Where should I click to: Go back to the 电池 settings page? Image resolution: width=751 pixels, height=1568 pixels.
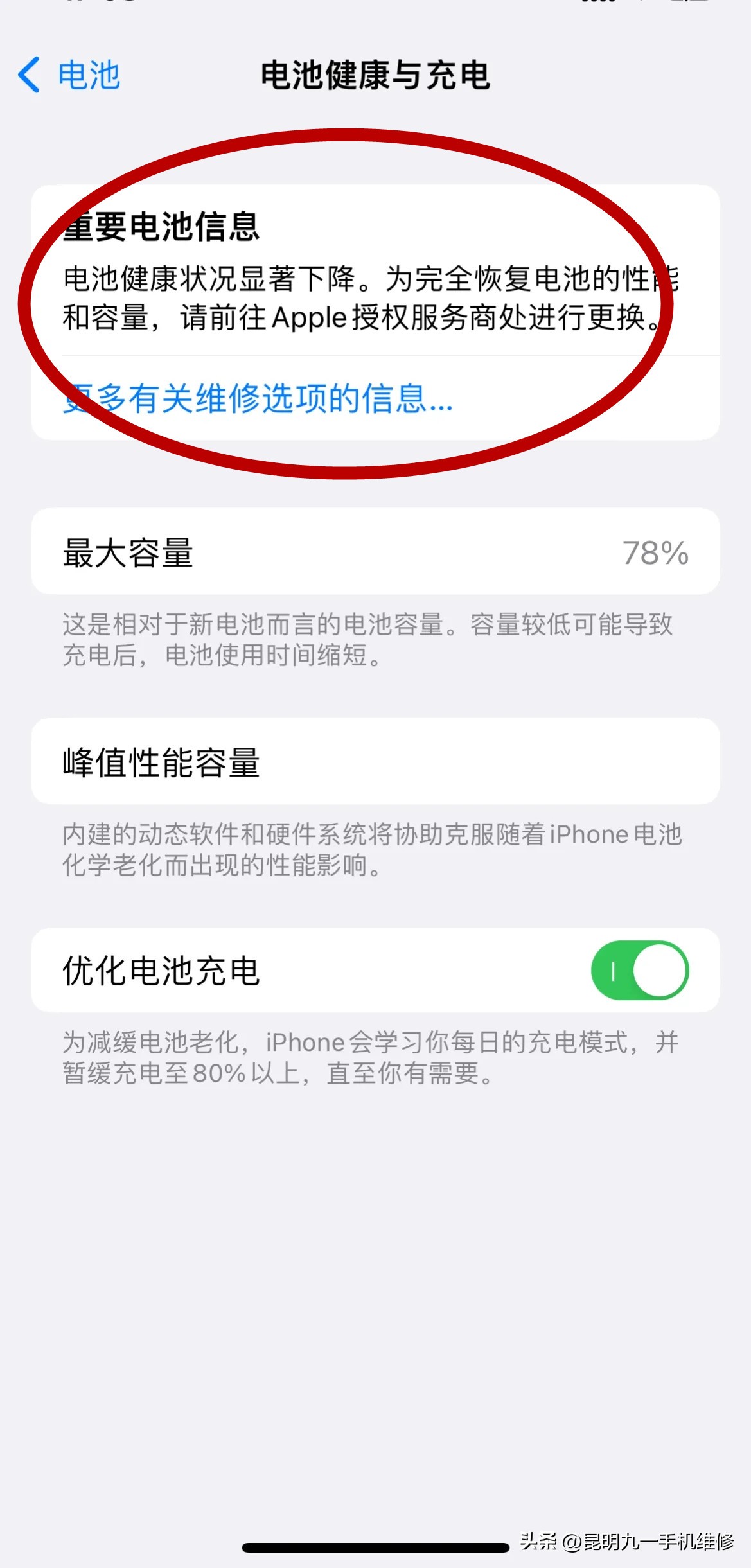(x=69, y=75)
